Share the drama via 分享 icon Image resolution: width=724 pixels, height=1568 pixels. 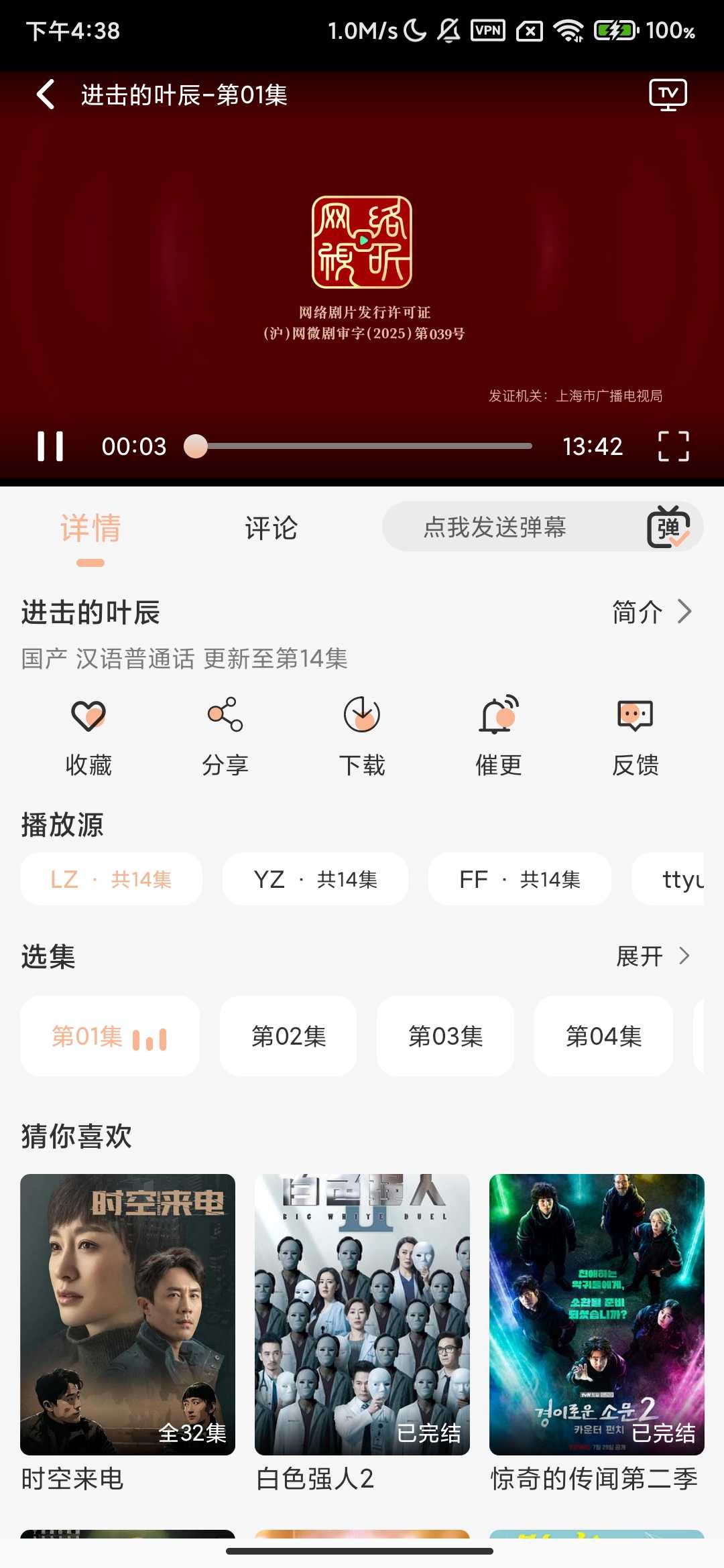click(225, 734)
